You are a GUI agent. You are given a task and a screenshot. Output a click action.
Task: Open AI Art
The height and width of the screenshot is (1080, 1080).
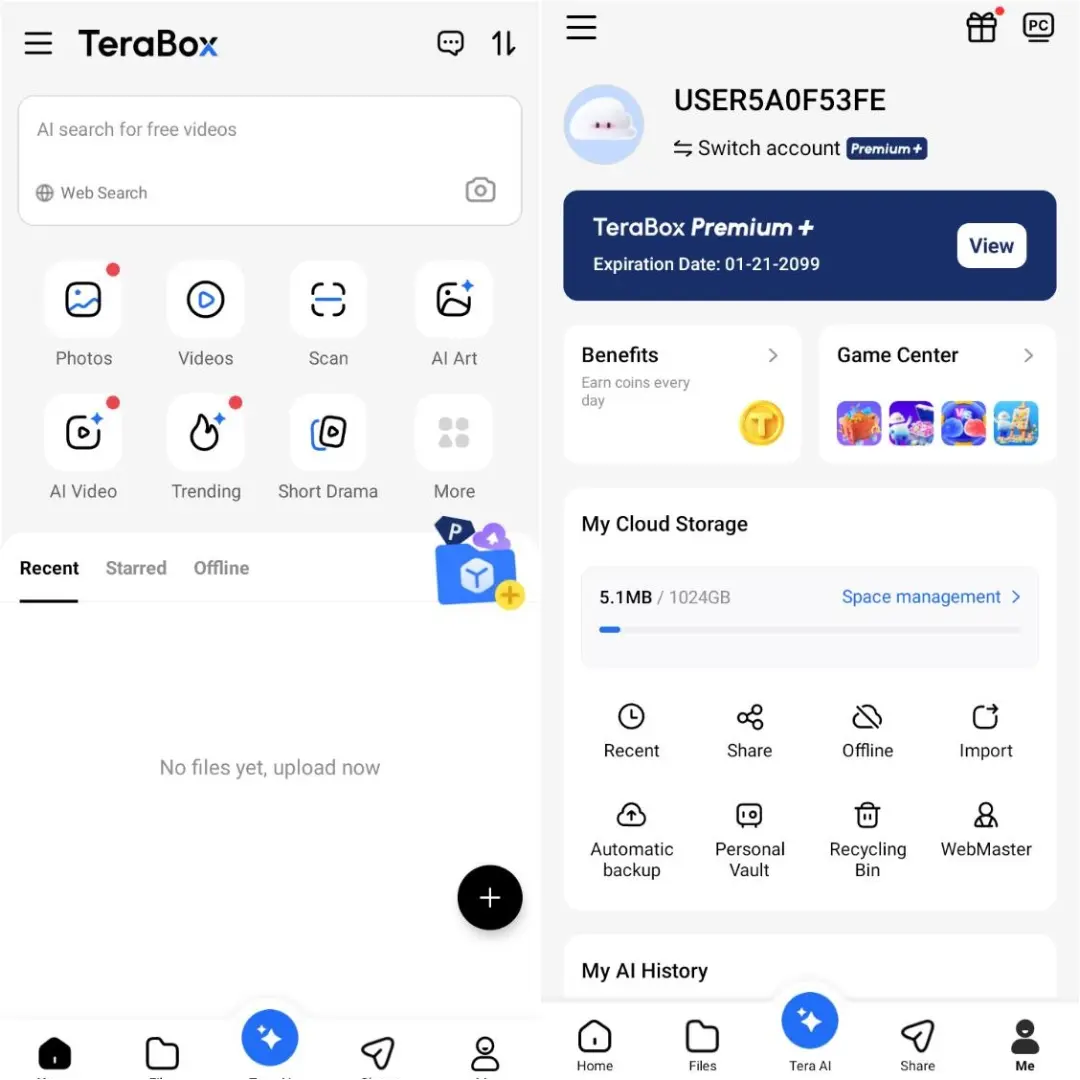point(454,314)
